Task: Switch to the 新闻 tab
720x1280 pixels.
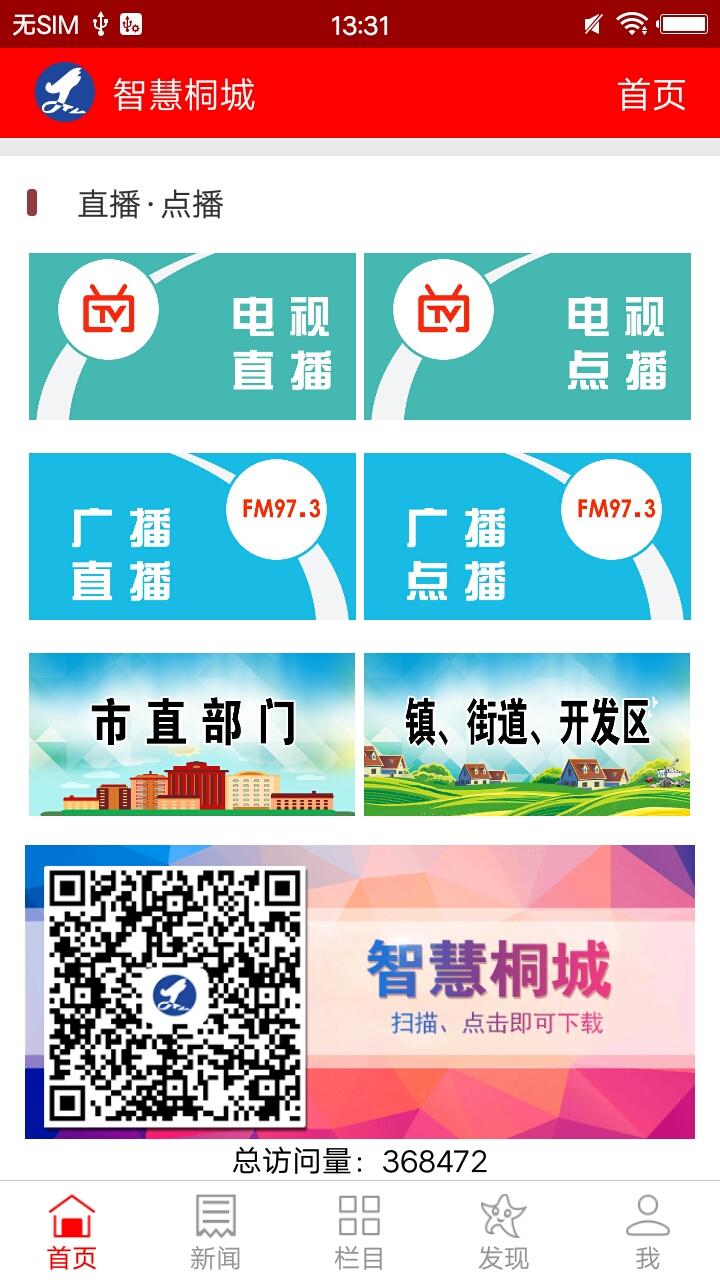Action: pyautogui.click(x=216, y=1231)
